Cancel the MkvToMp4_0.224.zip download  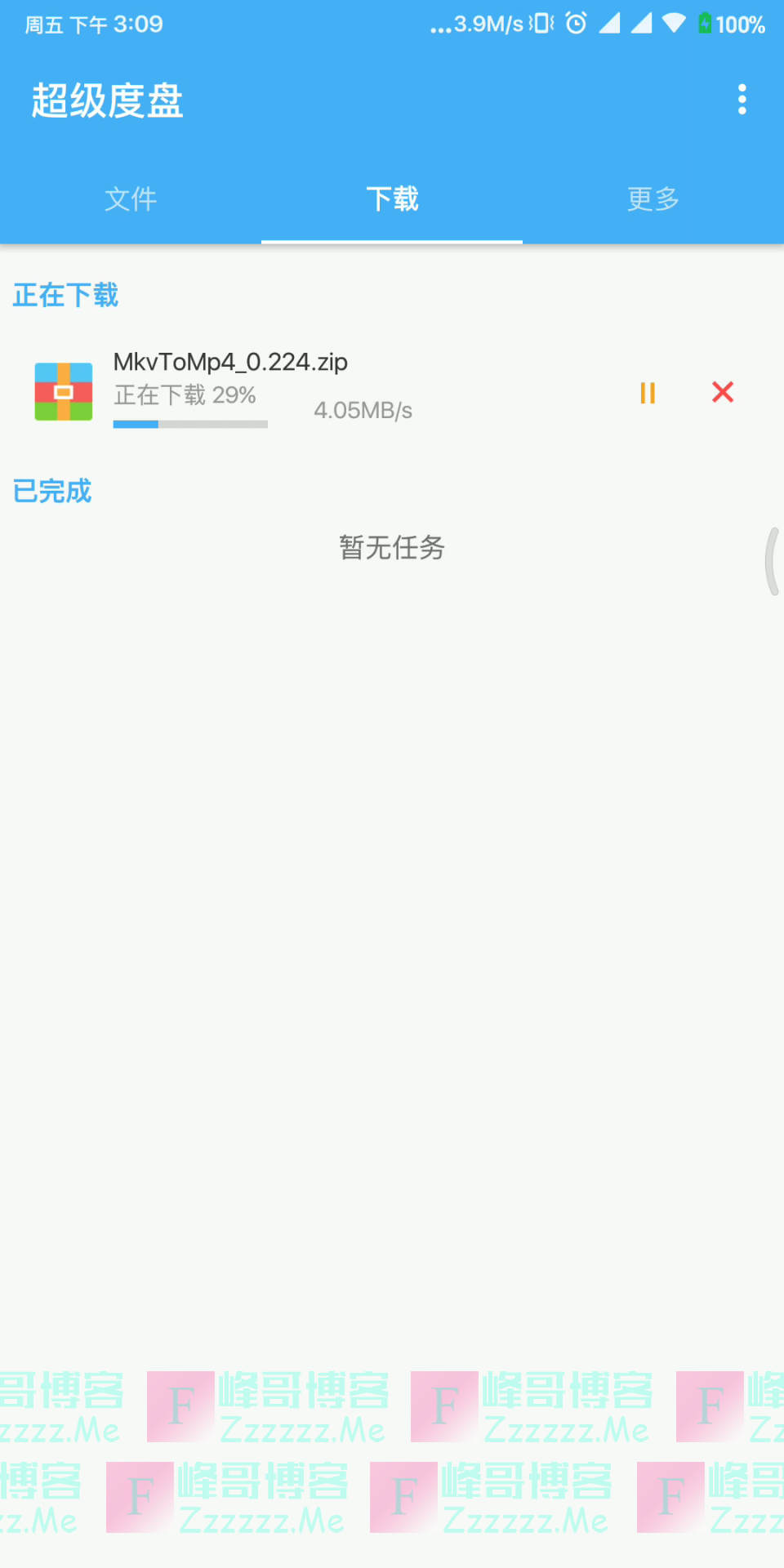723,392
